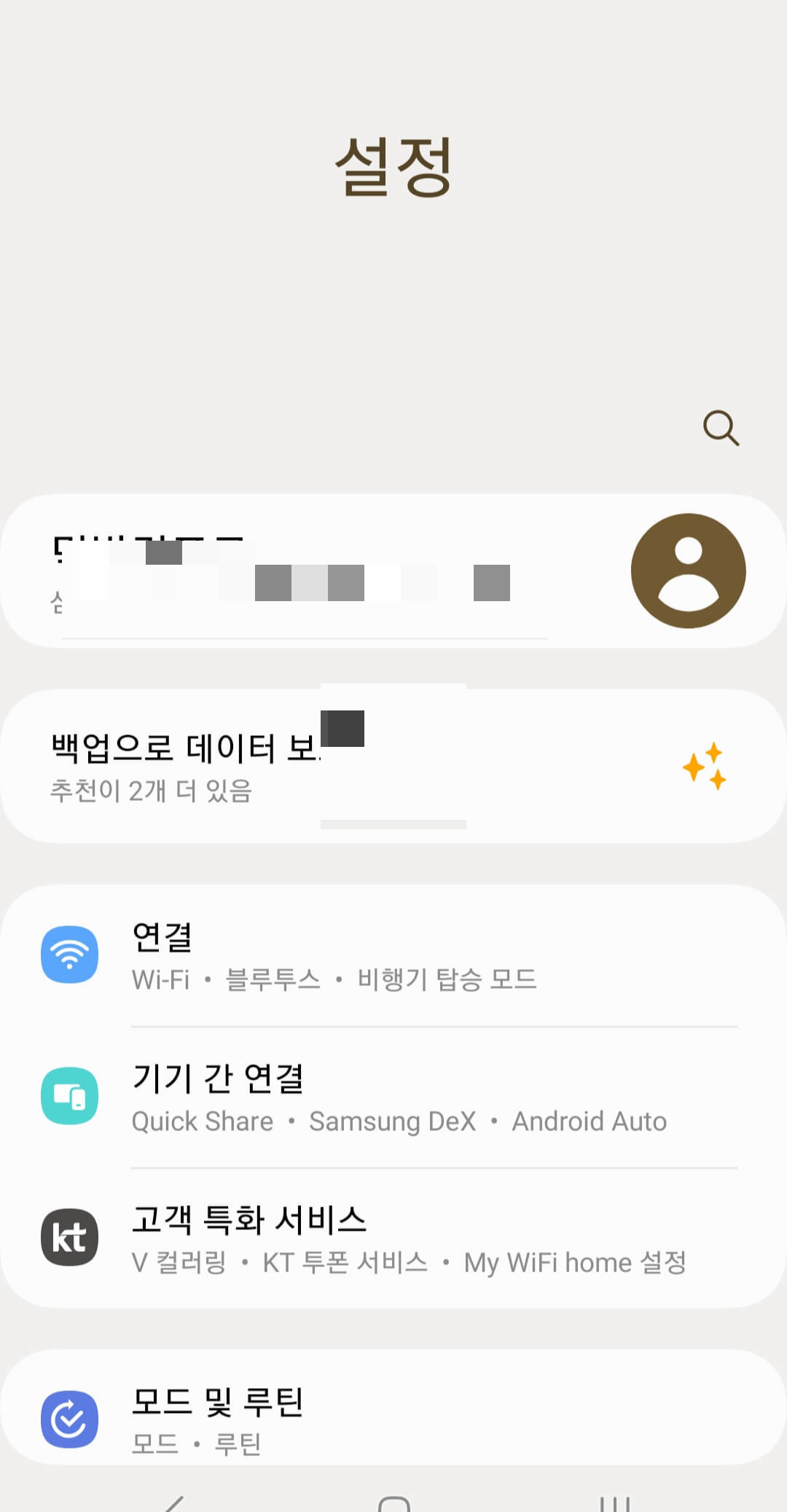
Task: Open the Settings search icon
Action: [721, 428]
